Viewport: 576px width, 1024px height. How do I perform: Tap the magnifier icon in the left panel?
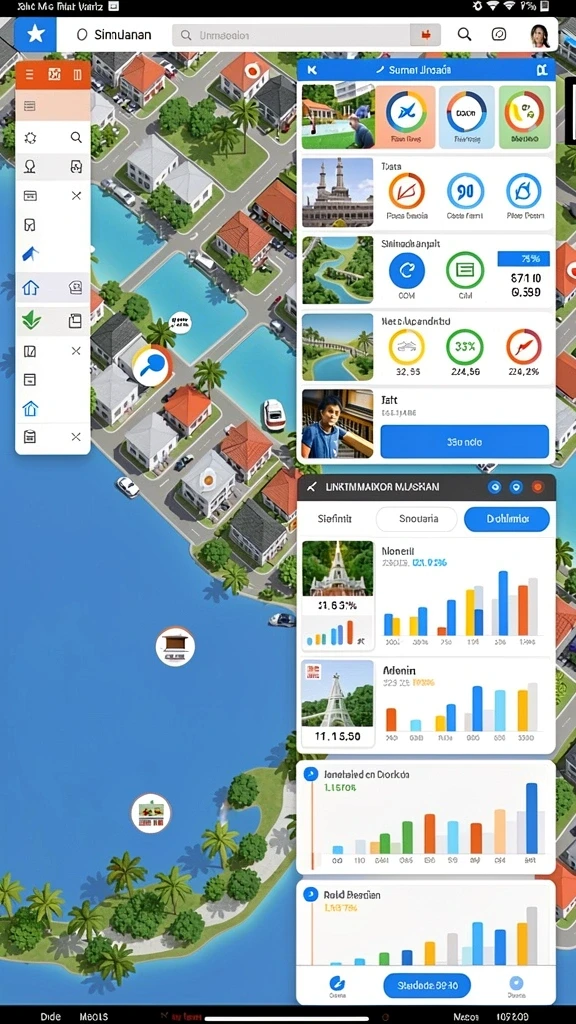point(76,137)
